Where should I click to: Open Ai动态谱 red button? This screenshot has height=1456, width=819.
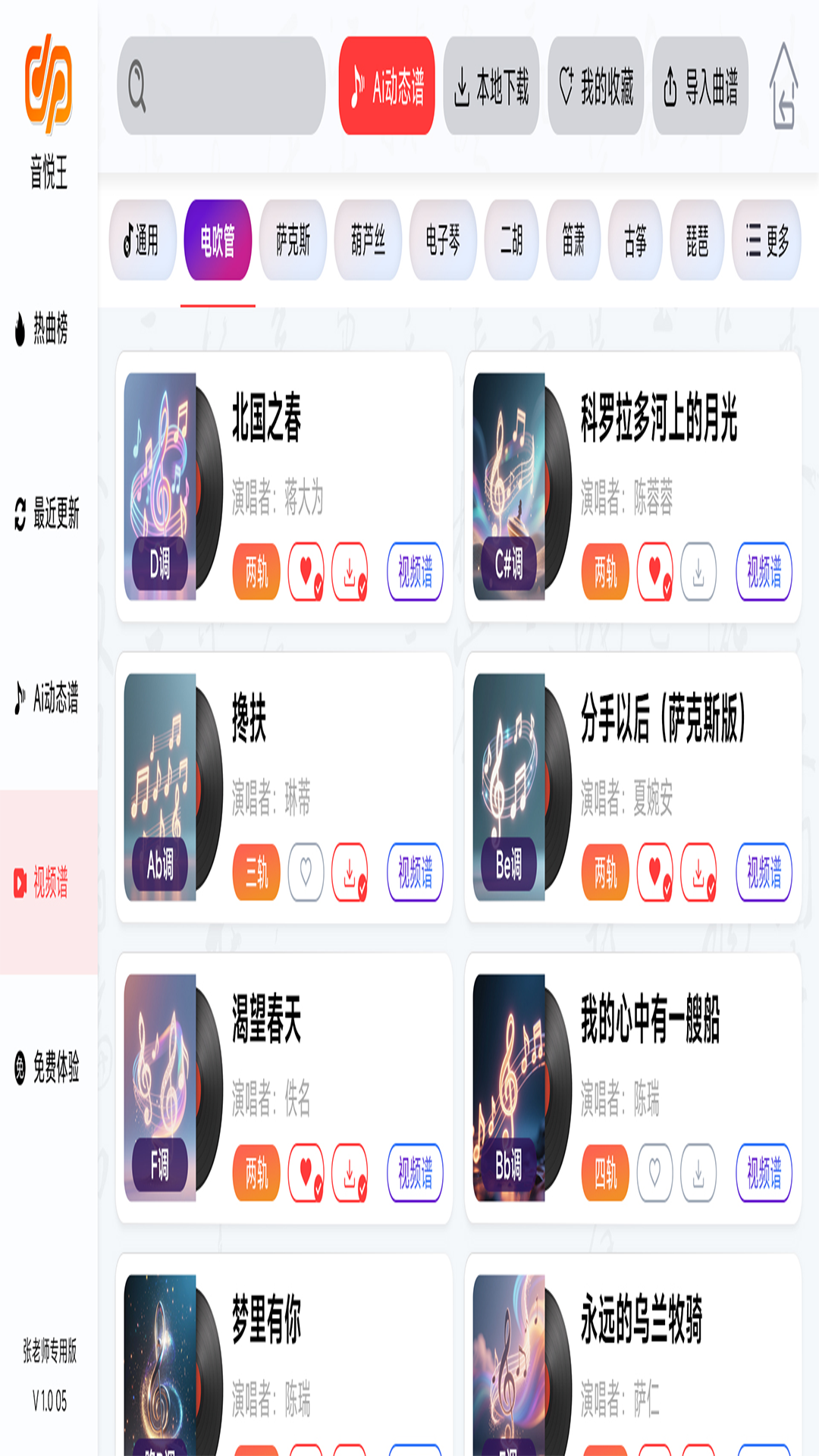(x=387, y=86)
